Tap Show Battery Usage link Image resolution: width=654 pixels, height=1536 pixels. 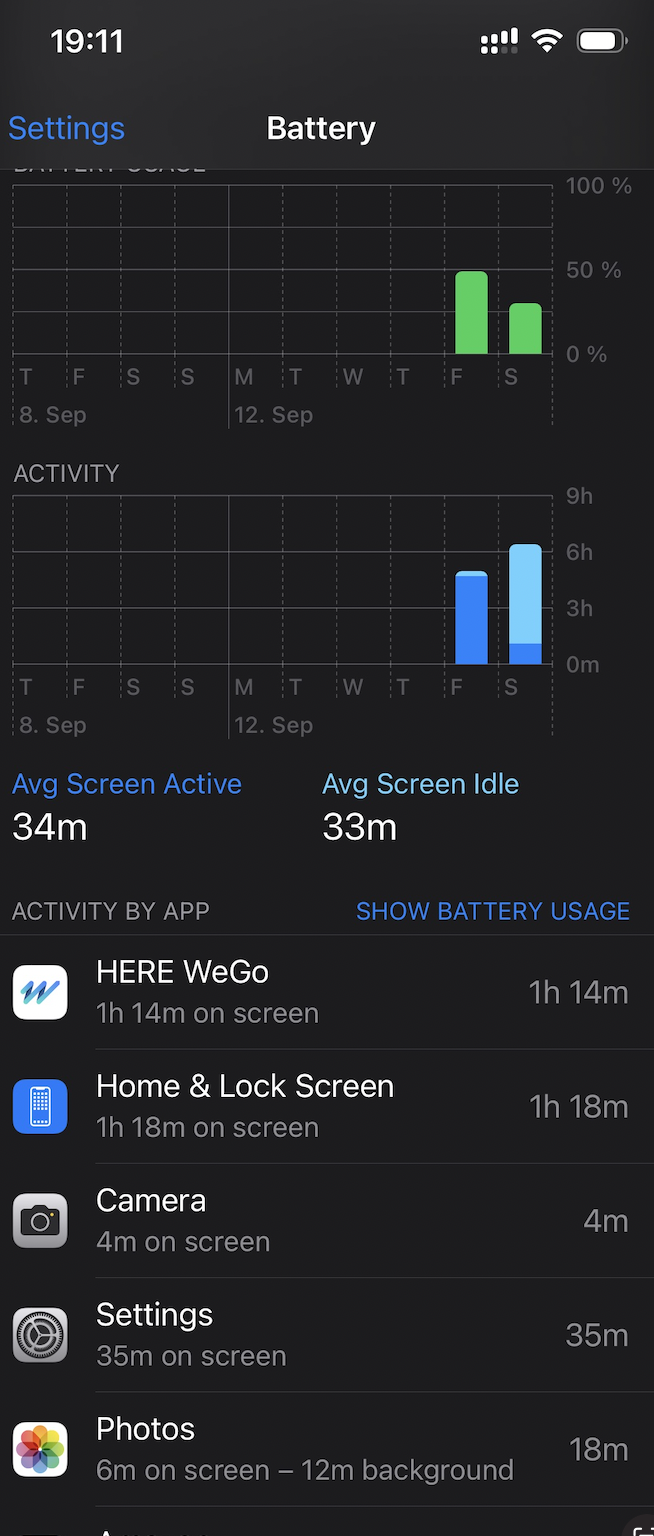click(493, 911)
